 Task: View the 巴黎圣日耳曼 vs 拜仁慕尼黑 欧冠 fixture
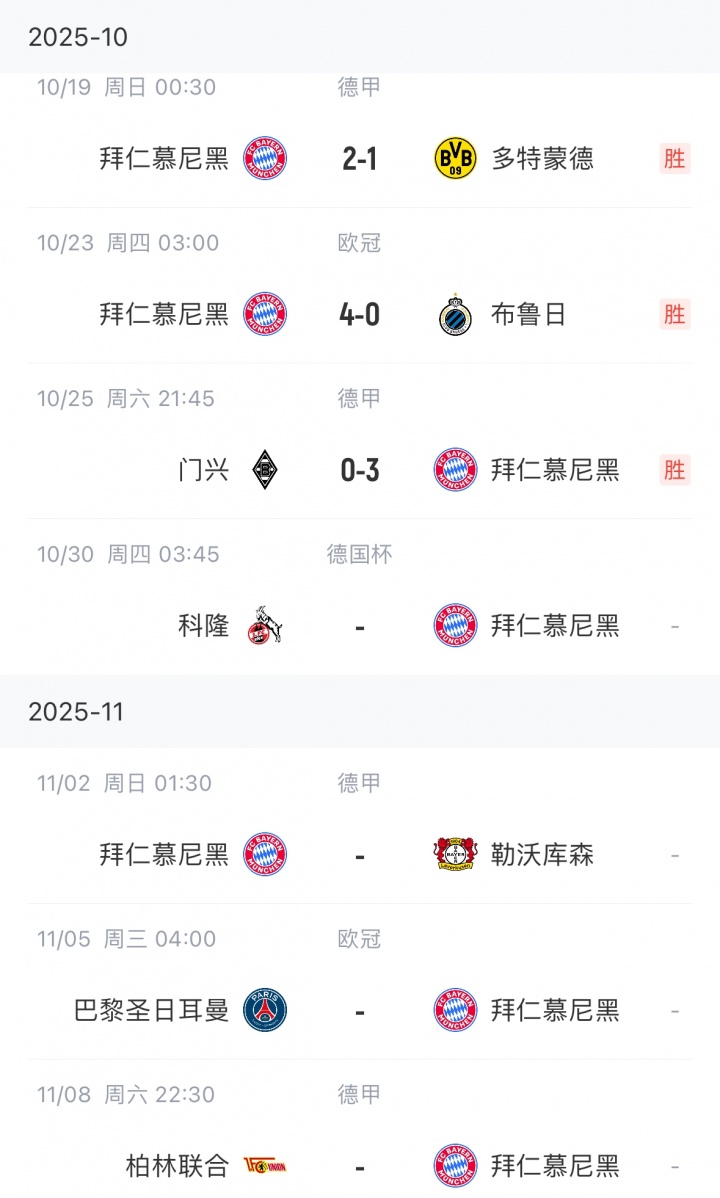tap(359, 1011)
